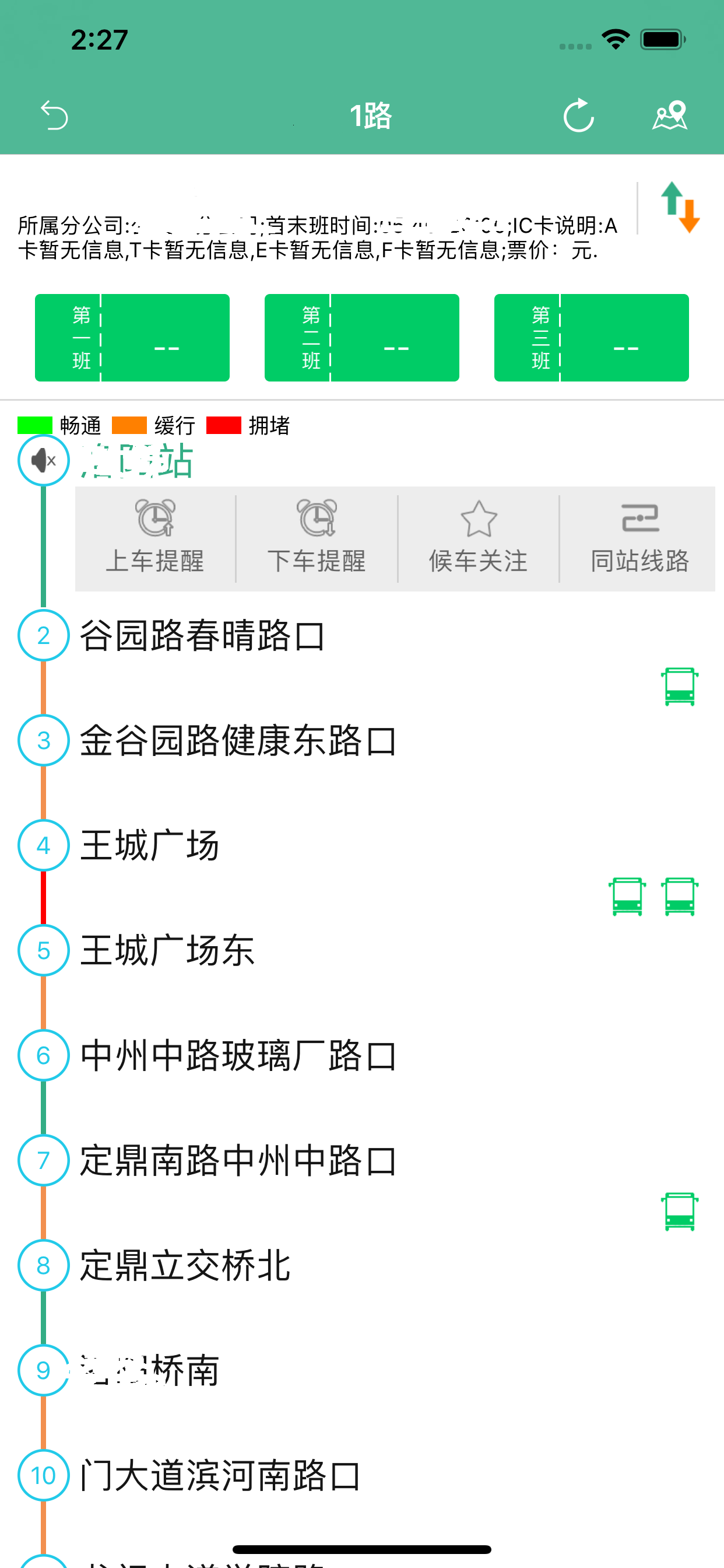The image size is (724, 1568).
Task: Star the station with 候车关注
Action: (478, 535)
